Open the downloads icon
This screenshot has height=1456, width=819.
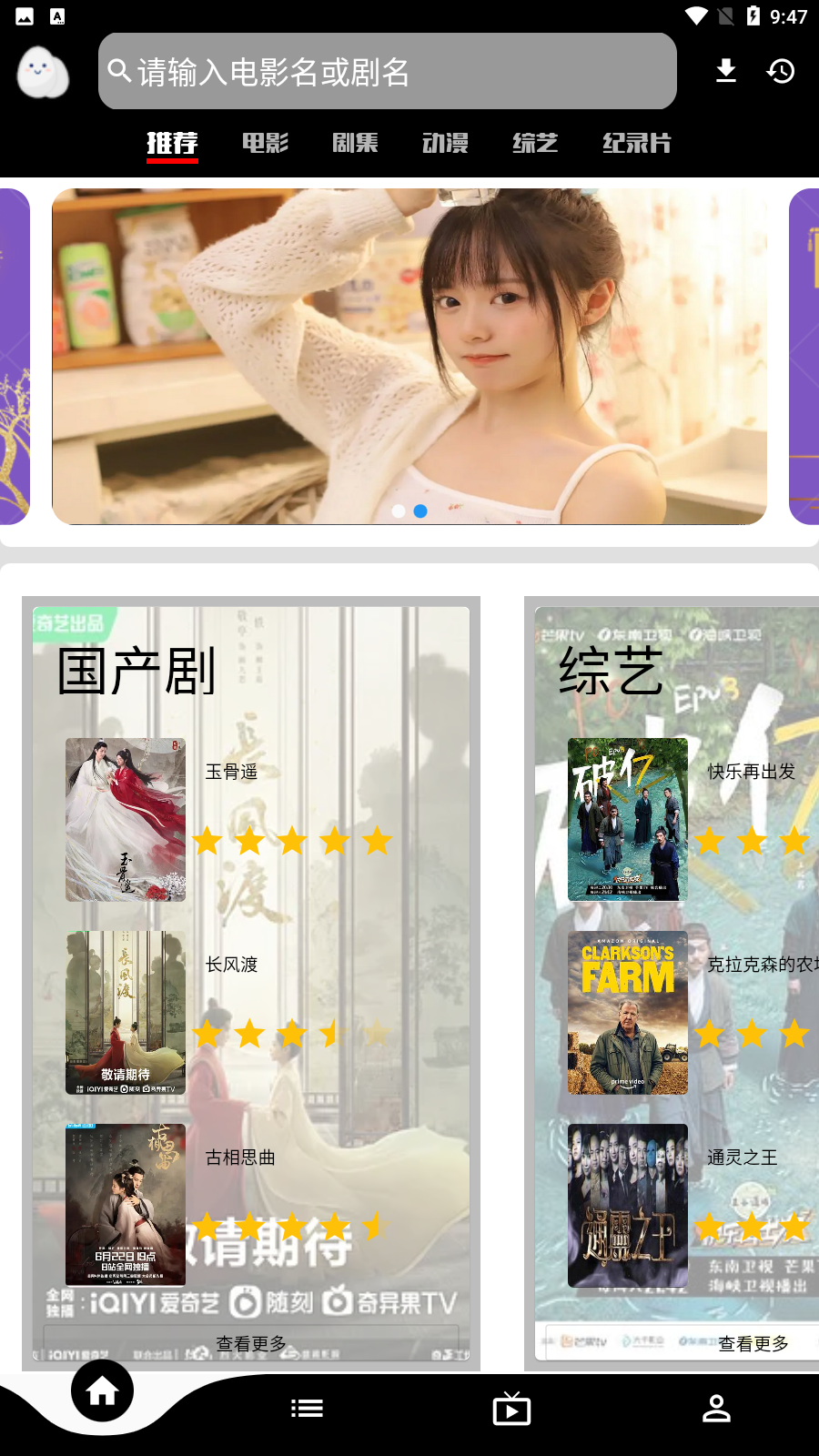click(x=725, y=71)
